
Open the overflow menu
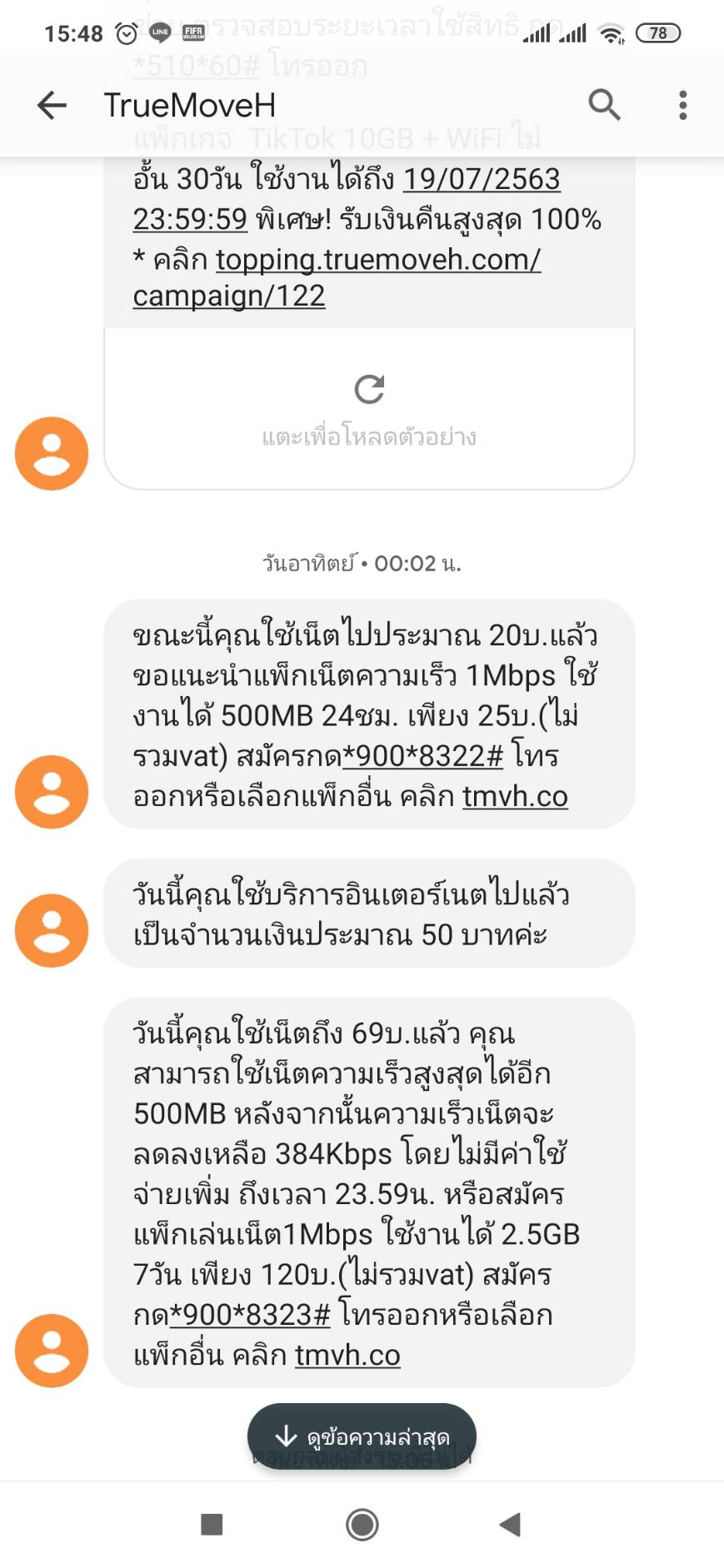[683, 105]
